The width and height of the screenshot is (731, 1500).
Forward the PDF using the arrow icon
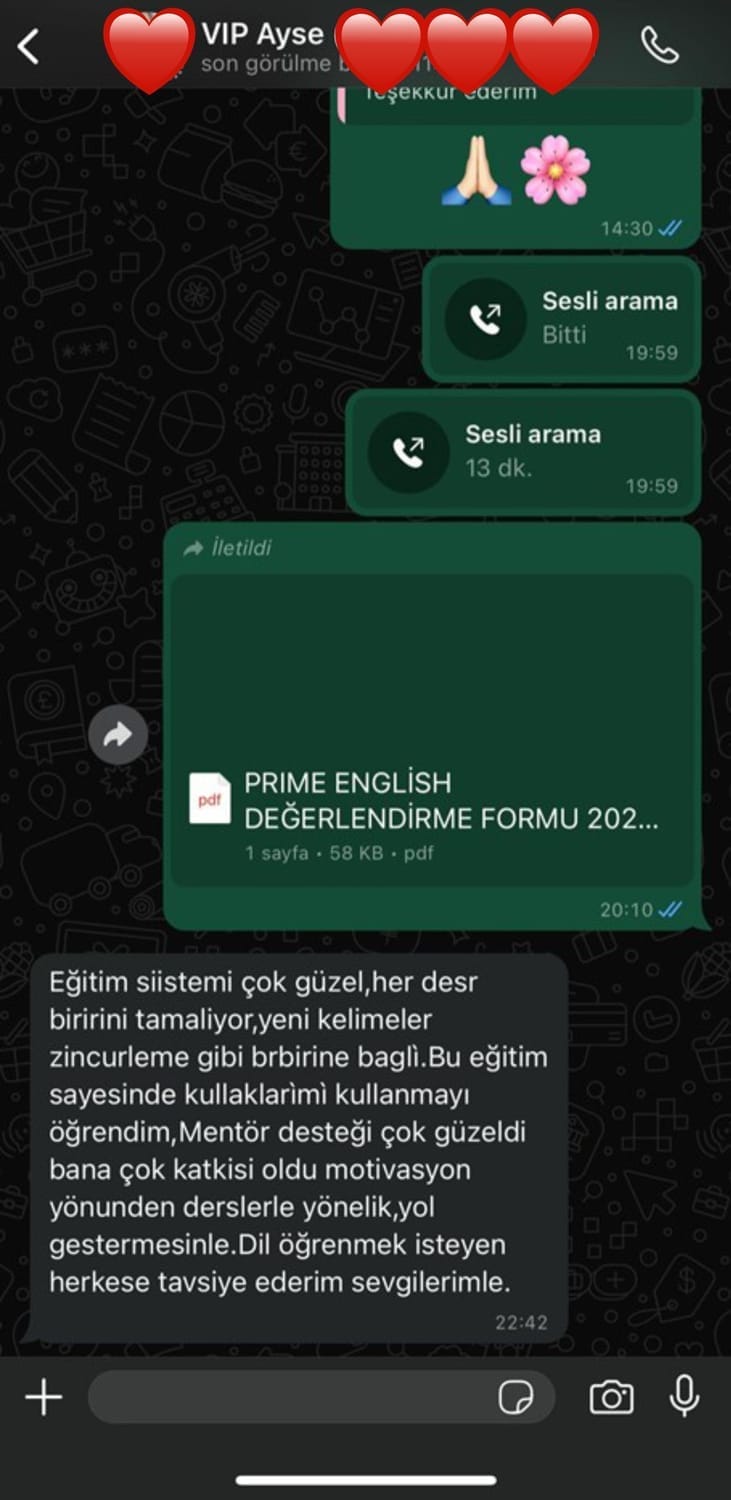[x=118, y=736]
